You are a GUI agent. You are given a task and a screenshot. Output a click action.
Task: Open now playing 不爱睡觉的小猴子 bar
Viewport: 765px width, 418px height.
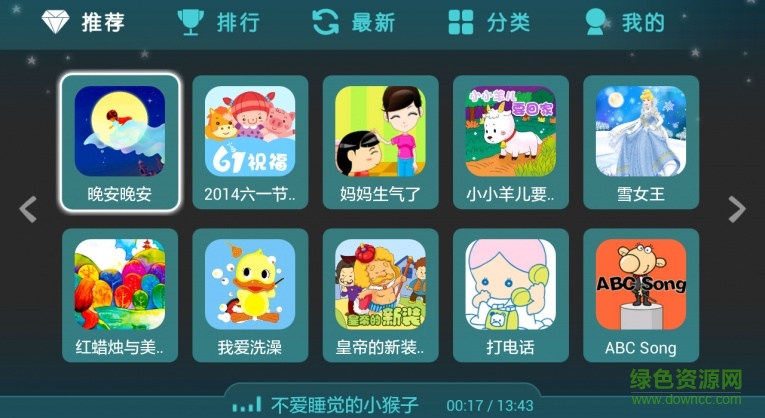tap(345, 405)
